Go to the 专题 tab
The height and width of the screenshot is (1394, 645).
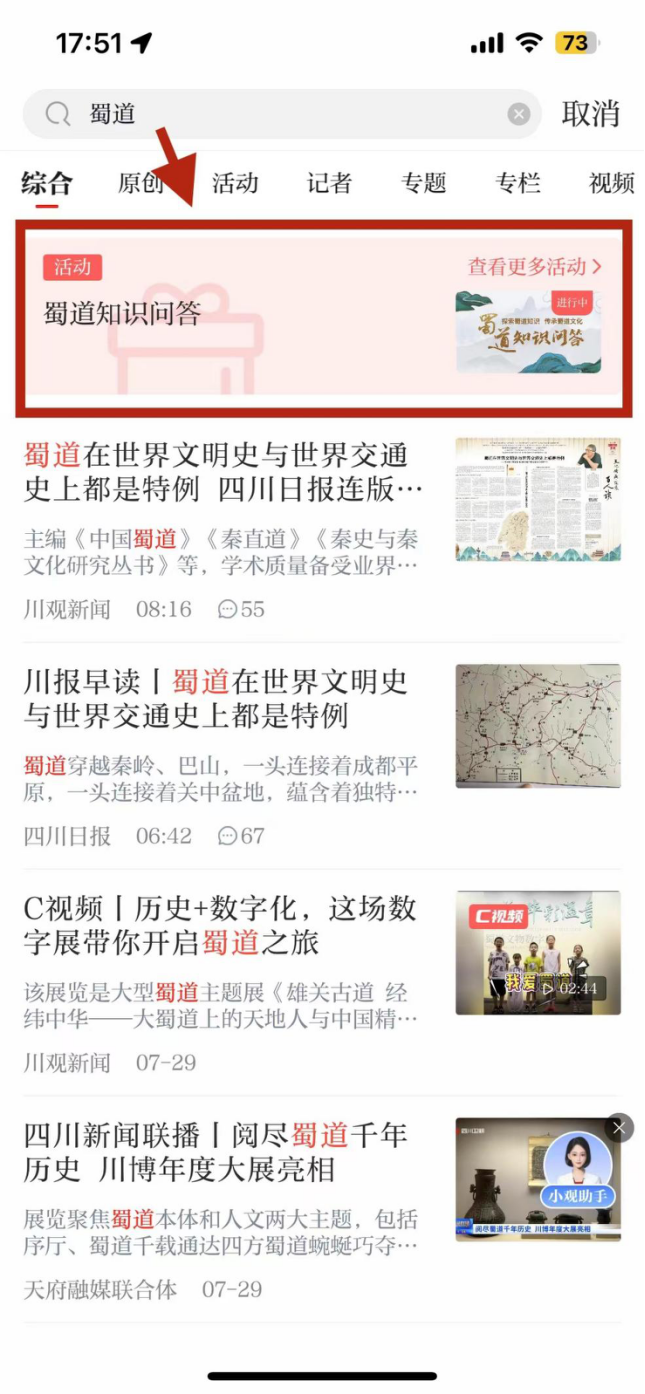click(423, 183)
